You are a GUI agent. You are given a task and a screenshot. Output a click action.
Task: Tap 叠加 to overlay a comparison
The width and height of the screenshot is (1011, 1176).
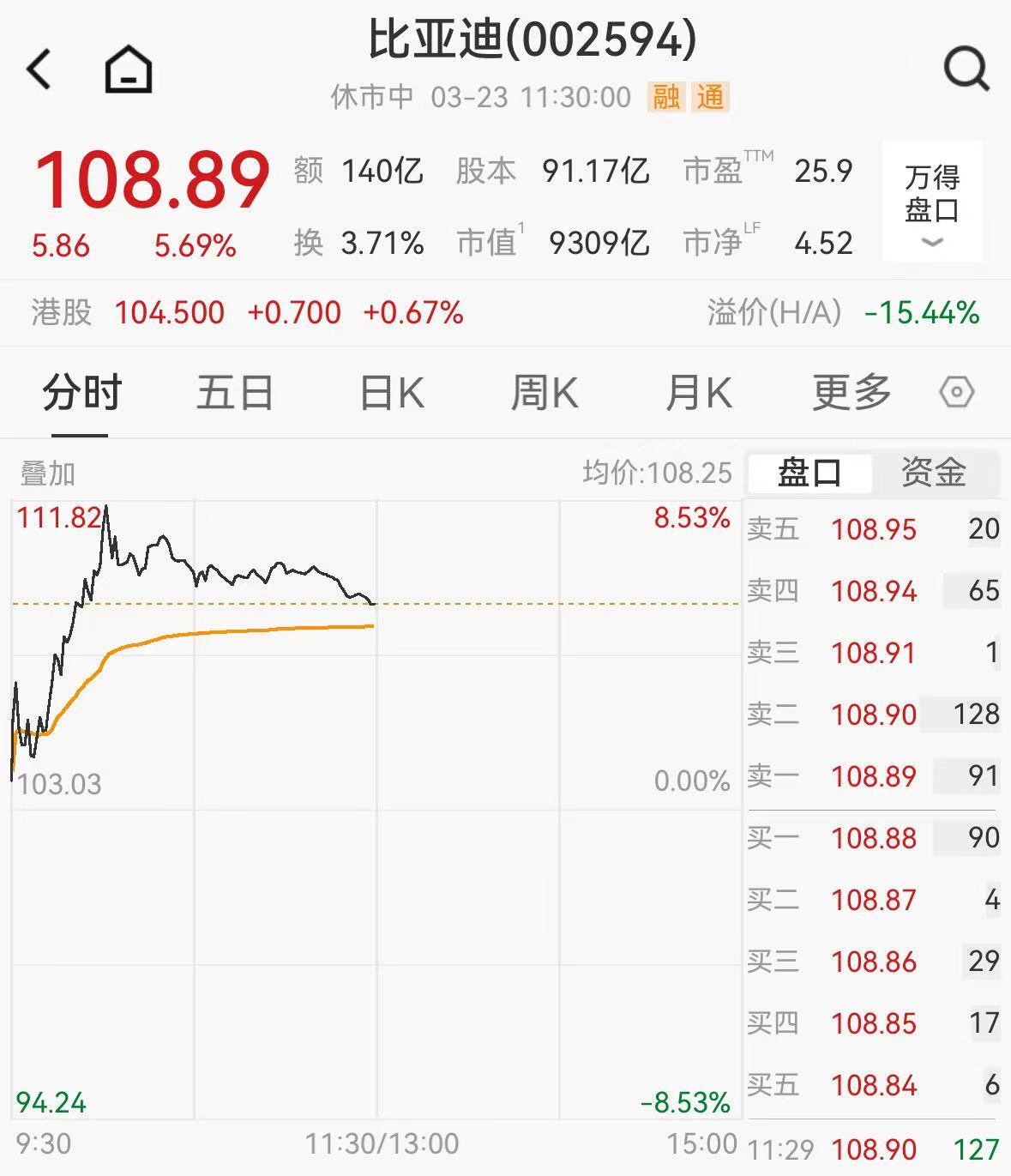tap(48, 473)
